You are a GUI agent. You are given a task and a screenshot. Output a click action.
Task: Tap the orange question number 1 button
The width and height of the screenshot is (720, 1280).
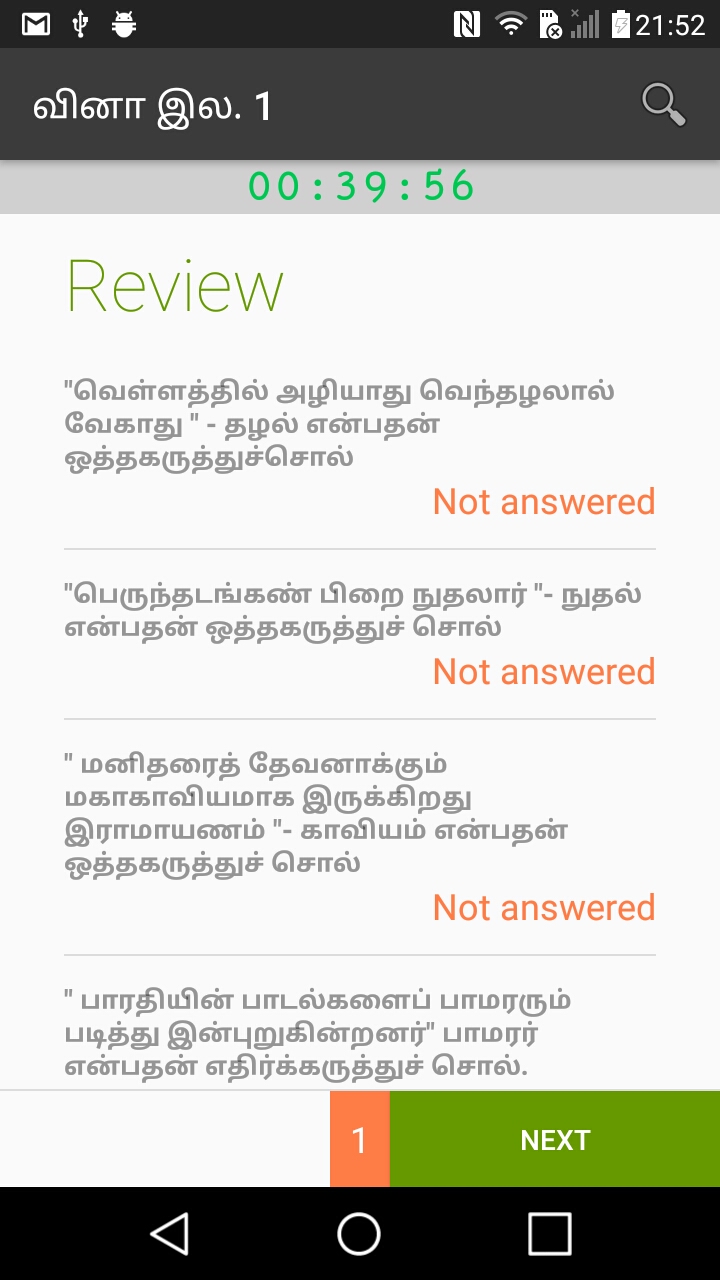(359, 1140)
